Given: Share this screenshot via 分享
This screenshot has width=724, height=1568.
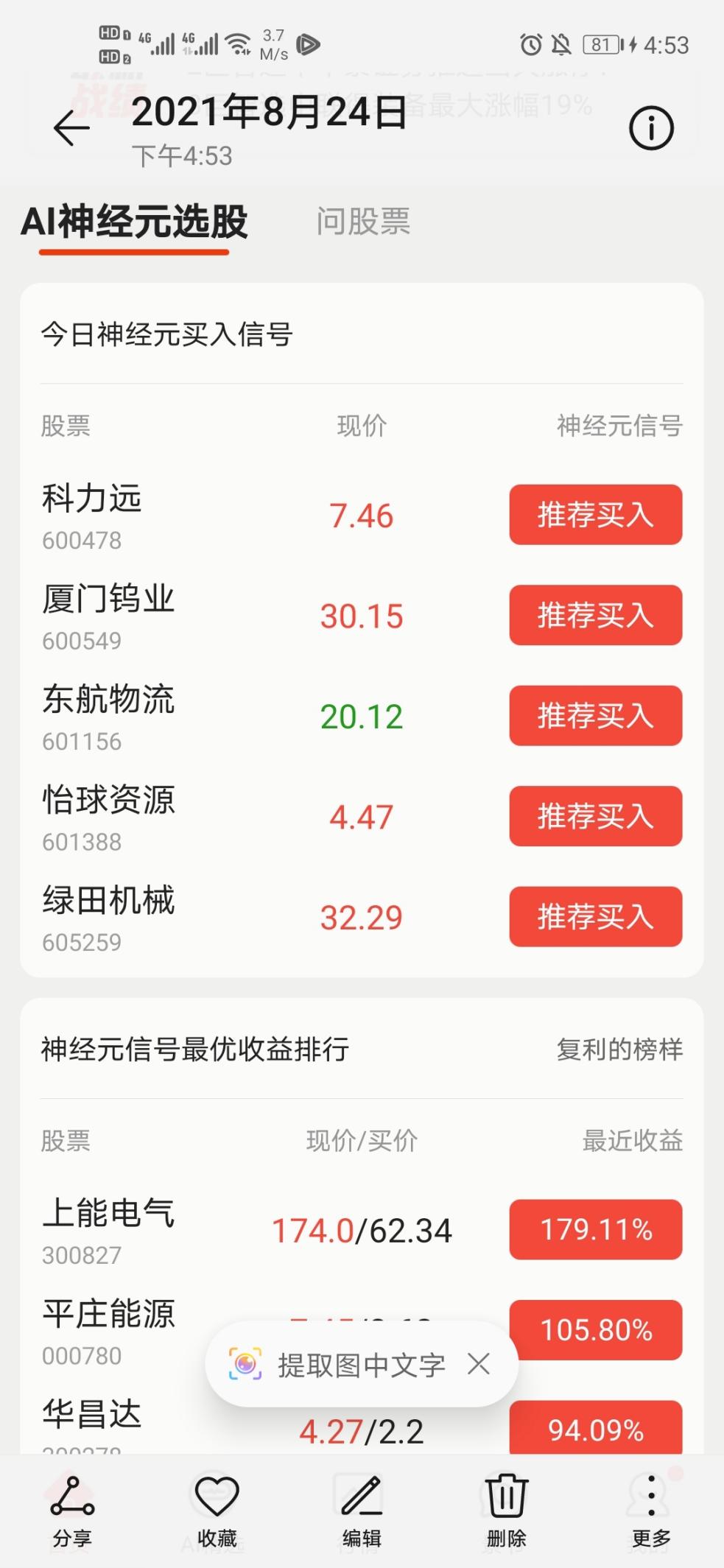Looking at the screenshot, I should coord(72,1511).
